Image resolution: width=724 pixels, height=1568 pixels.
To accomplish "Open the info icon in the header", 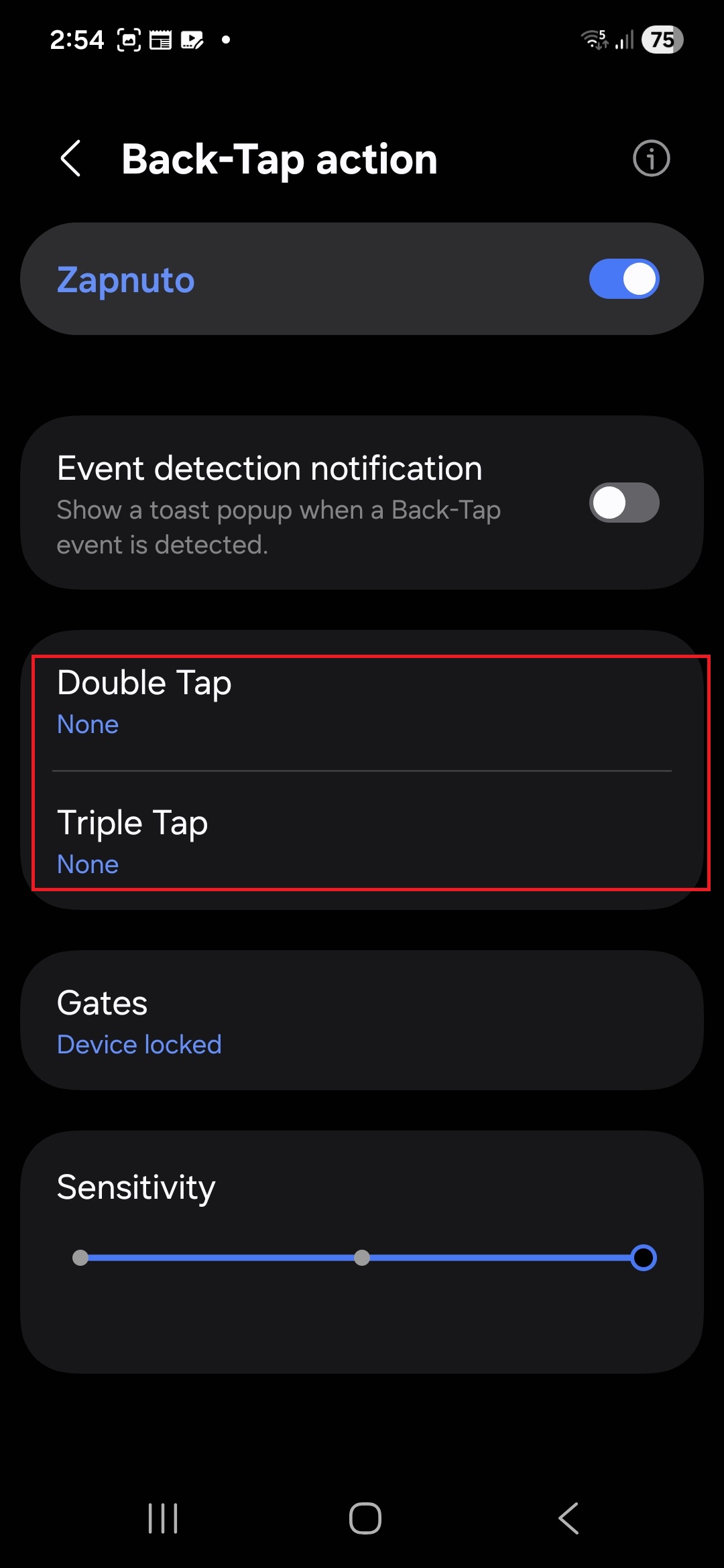I will (x=651, y=159).
